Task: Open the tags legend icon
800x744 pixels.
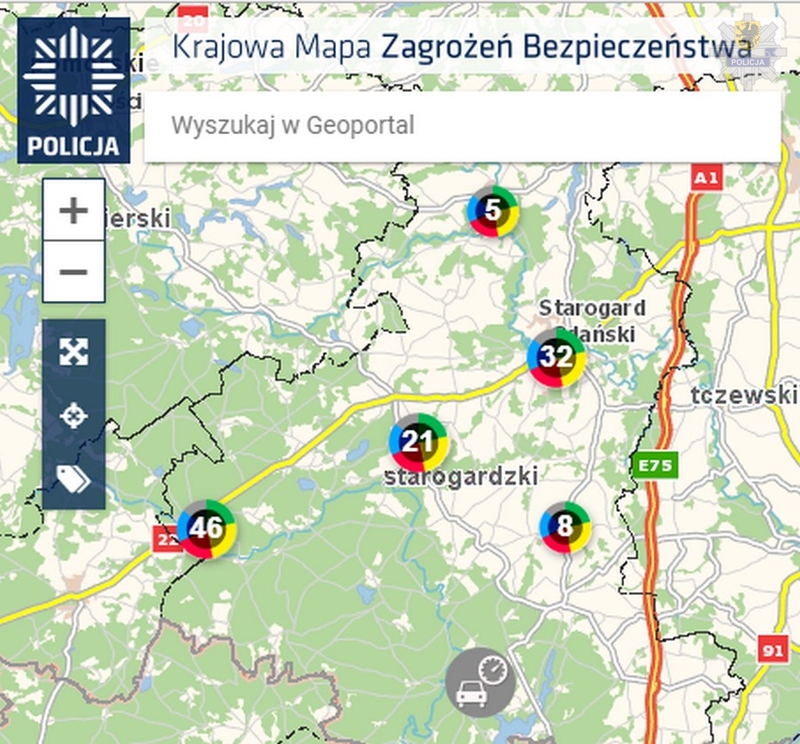Action: (73, 479)
